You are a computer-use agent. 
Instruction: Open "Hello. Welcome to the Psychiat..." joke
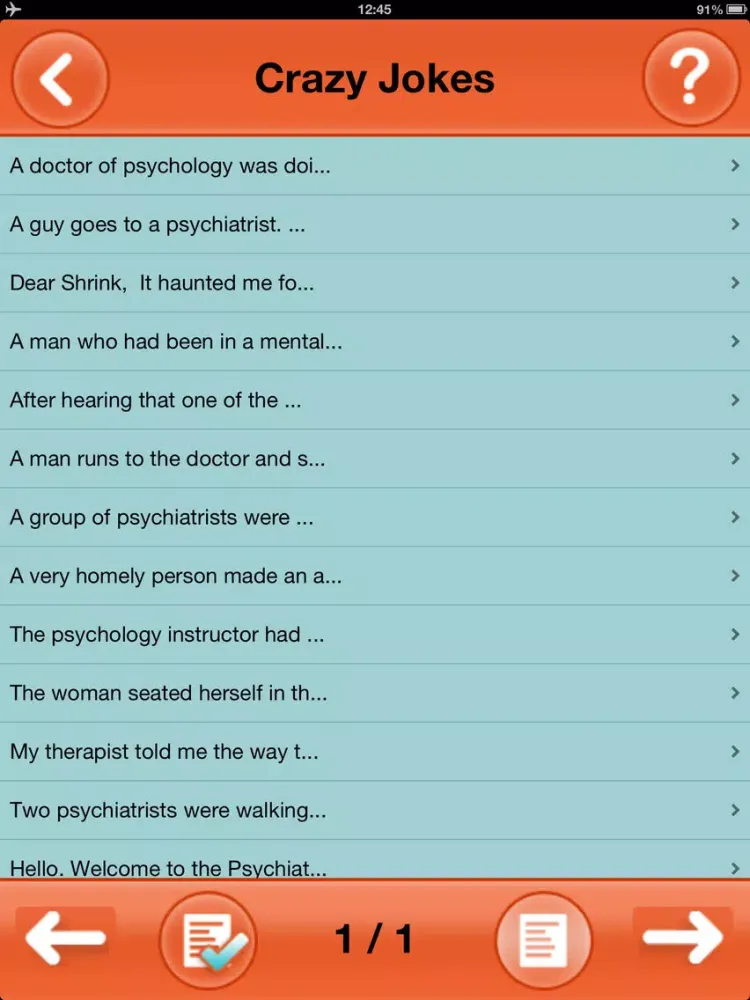pos(375,866)
